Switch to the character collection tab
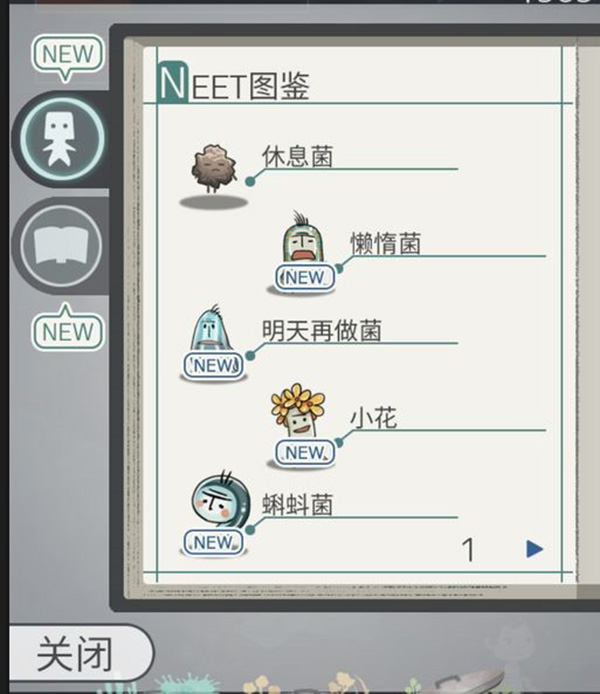Screen dimensions: 600x694 63,138
